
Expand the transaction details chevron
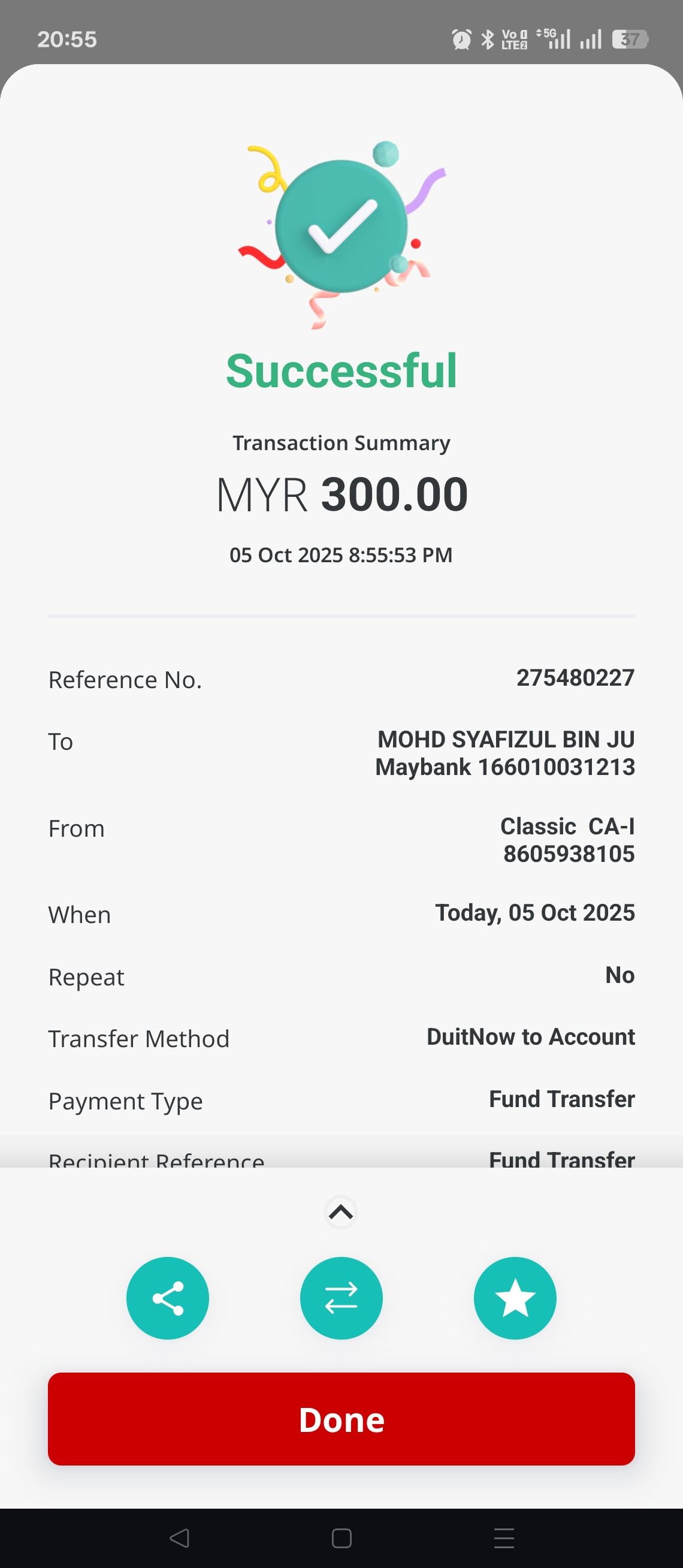tap(341, 1213)
